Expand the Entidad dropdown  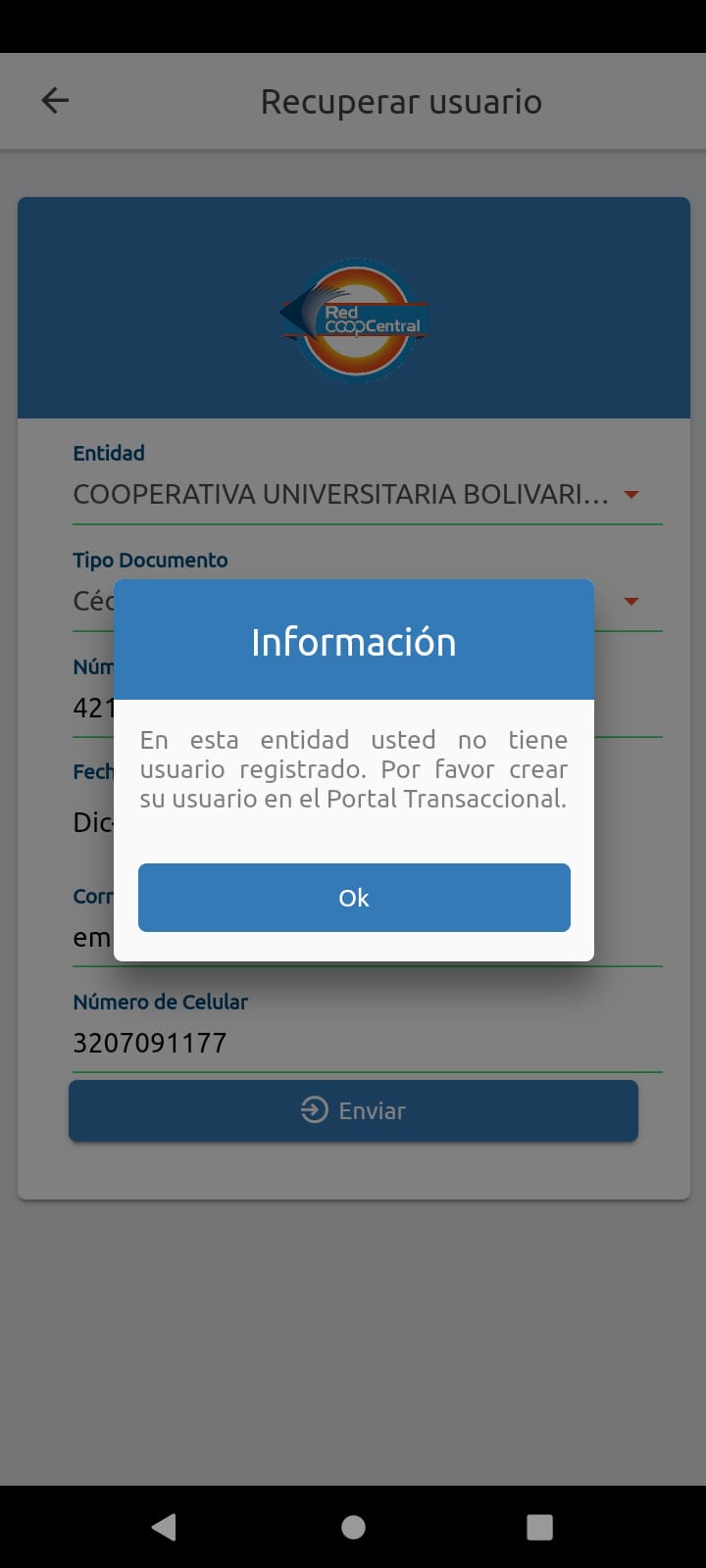point(631,495)
